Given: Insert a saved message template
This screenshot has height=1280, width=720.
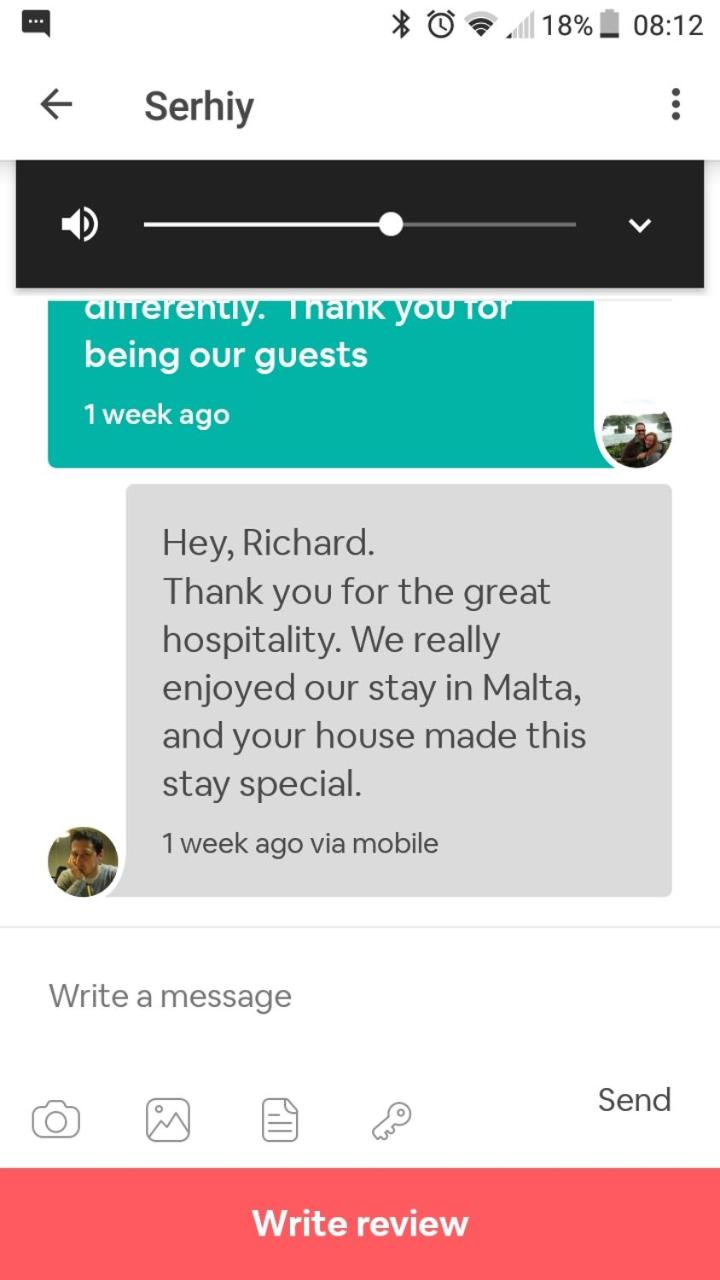Looking at the screenshot, I should click(x=280, y=1120).
